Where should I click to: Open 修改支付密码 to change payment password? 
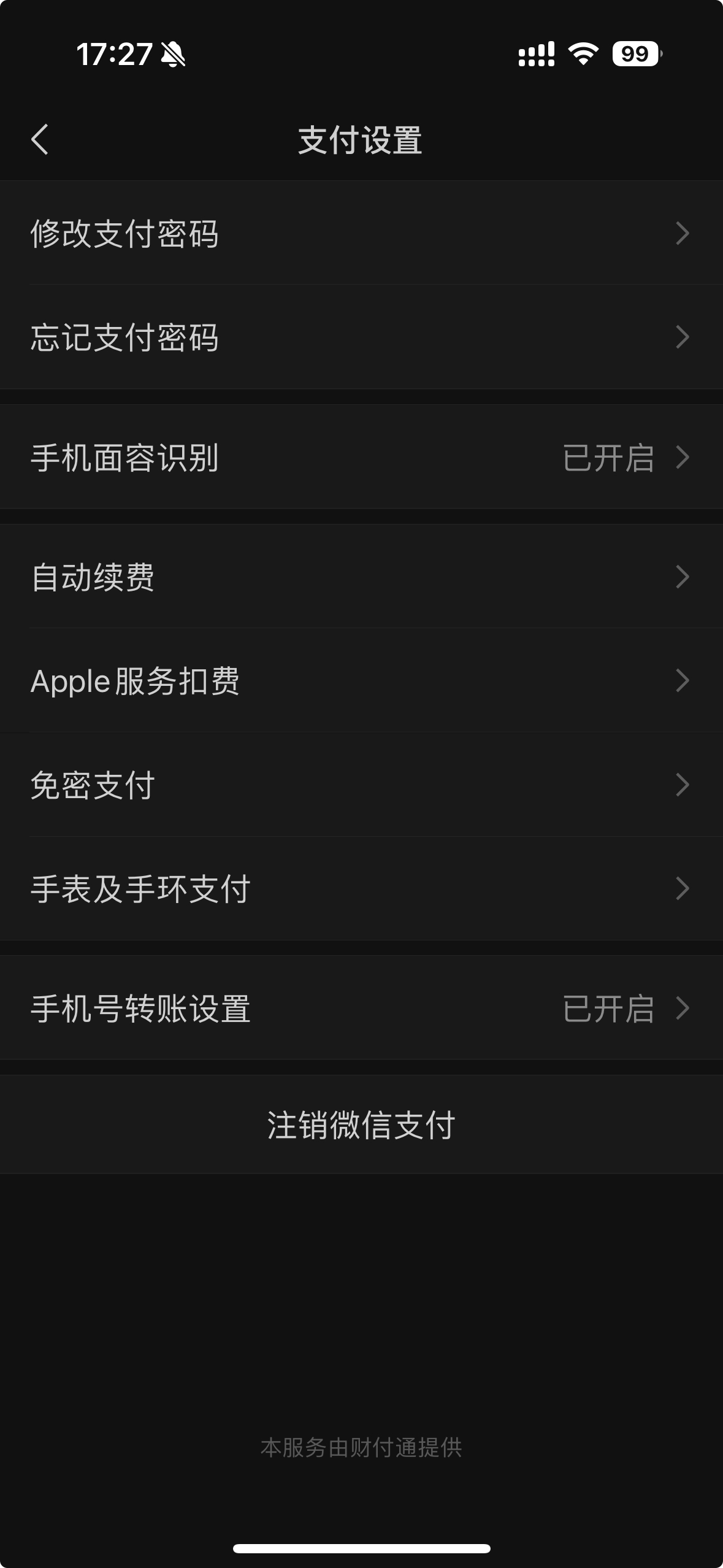361,233
